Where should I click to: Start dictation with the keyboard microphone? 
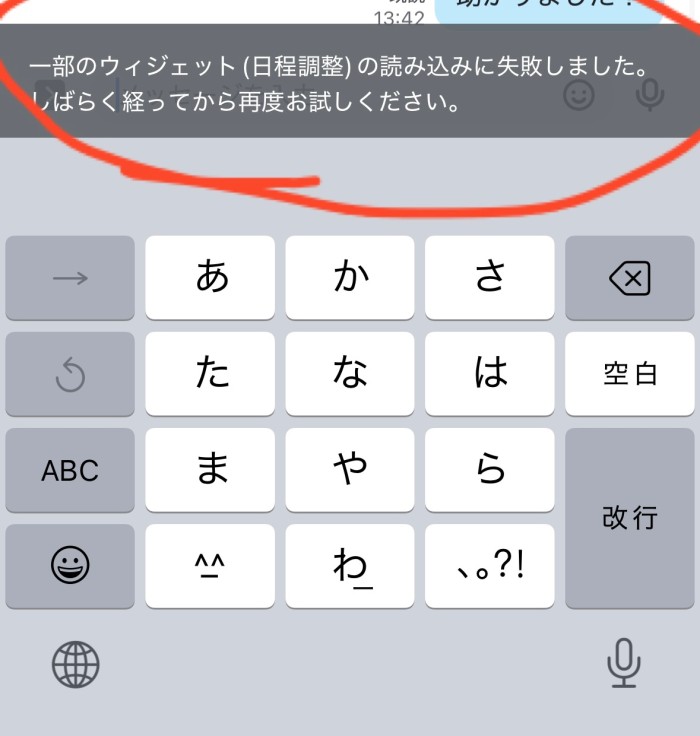(x=624, y=663)
